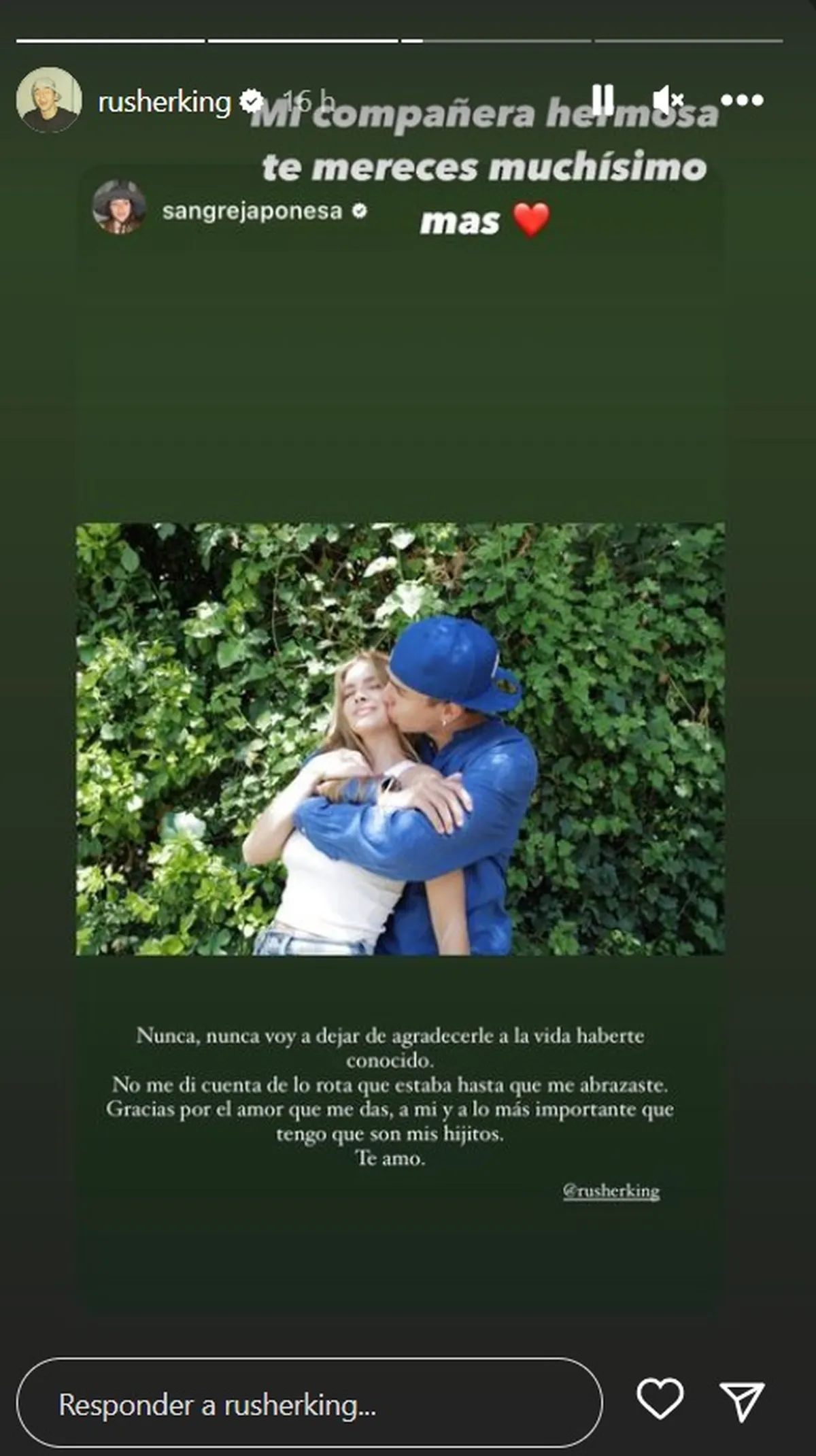Type a reply in Responder a rusherking field
Image resolution: width=816 pixels, height=1456 pixels.
point(309,1405)
